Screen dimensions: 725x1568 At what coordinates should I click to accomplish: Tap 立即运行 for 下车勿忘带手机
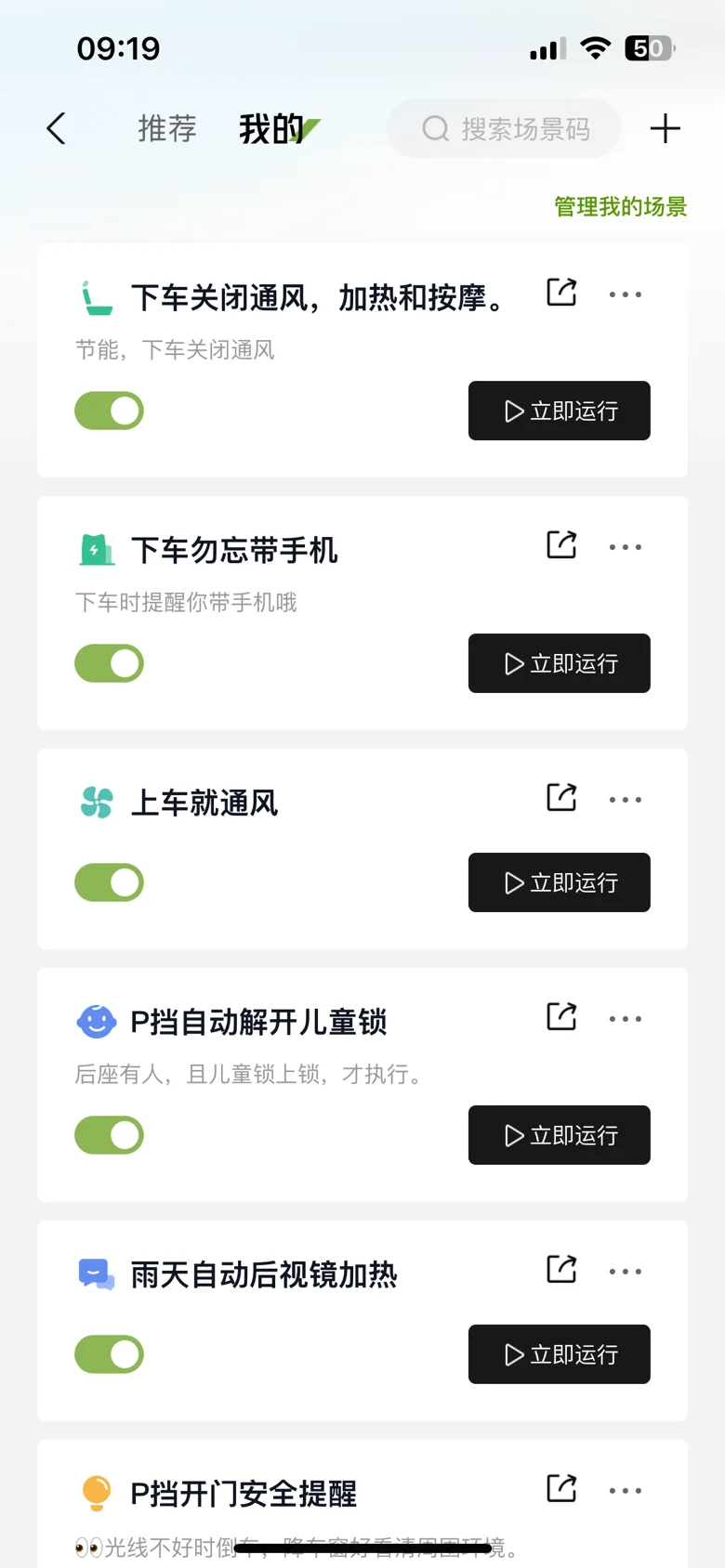pyautogui.click(x=560, y=663)
